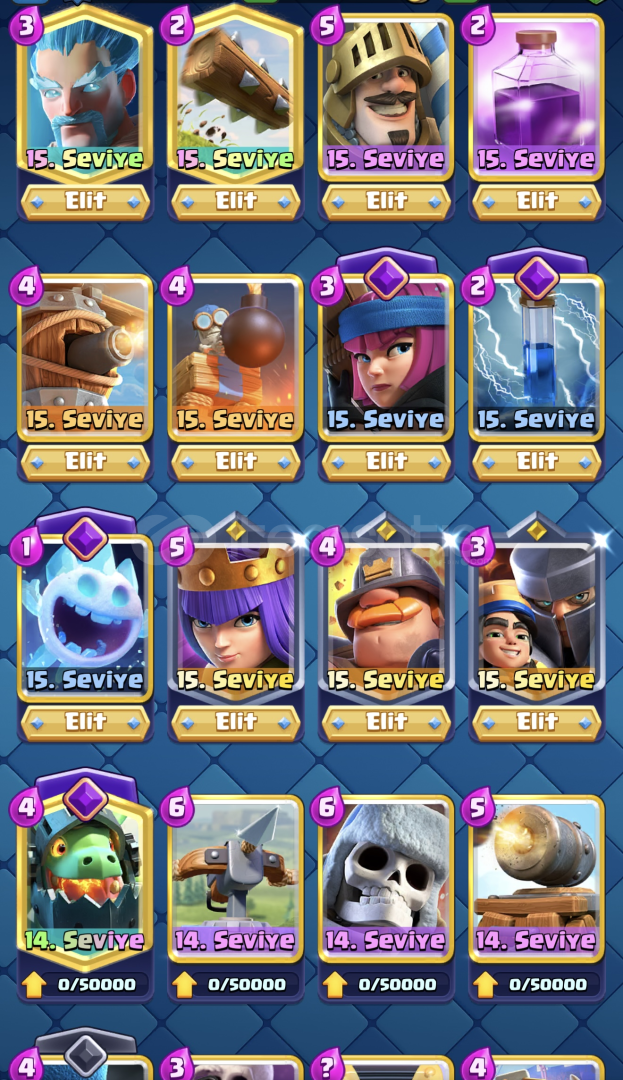Viewport: 623px width, 1080px height.
Task: Select the Ice Spirit card
Action: [85, 619]
